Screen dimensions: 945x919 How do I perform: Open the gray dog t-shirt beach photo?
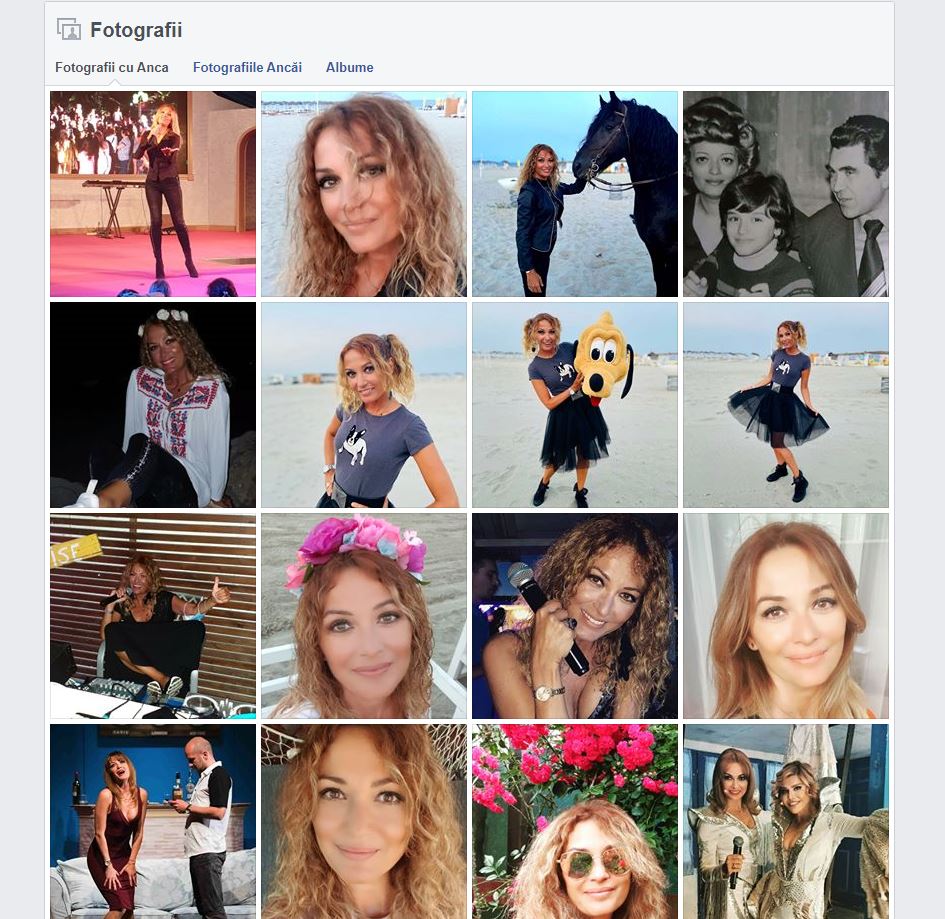point(364,405)
